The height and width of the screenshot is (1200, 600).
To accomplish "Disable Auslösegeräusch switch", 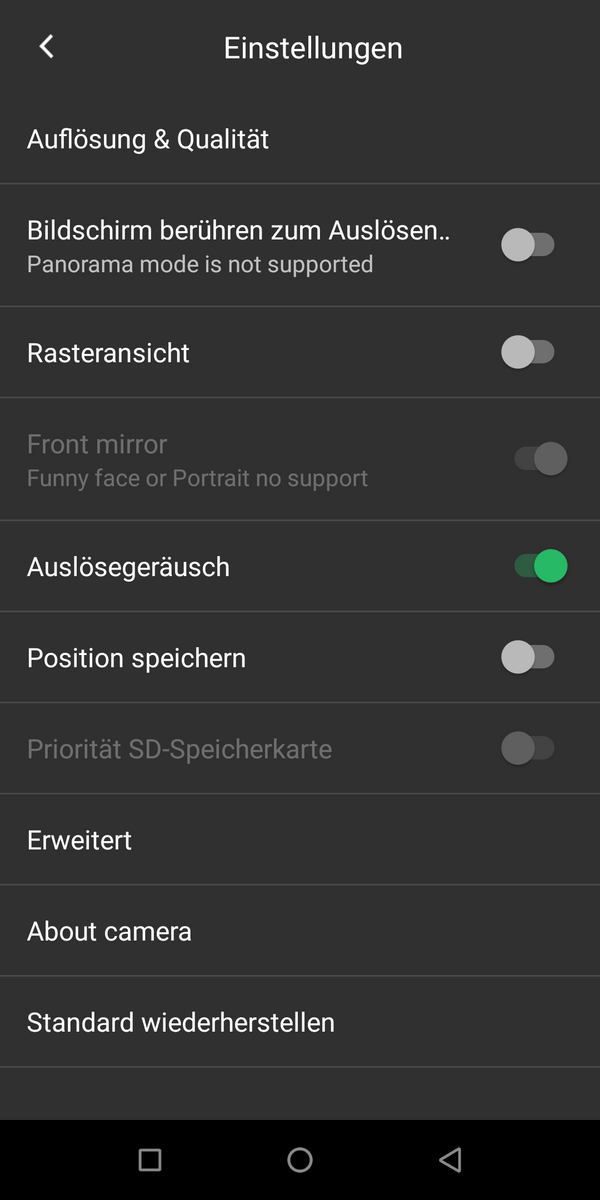I will coord(540,566).
